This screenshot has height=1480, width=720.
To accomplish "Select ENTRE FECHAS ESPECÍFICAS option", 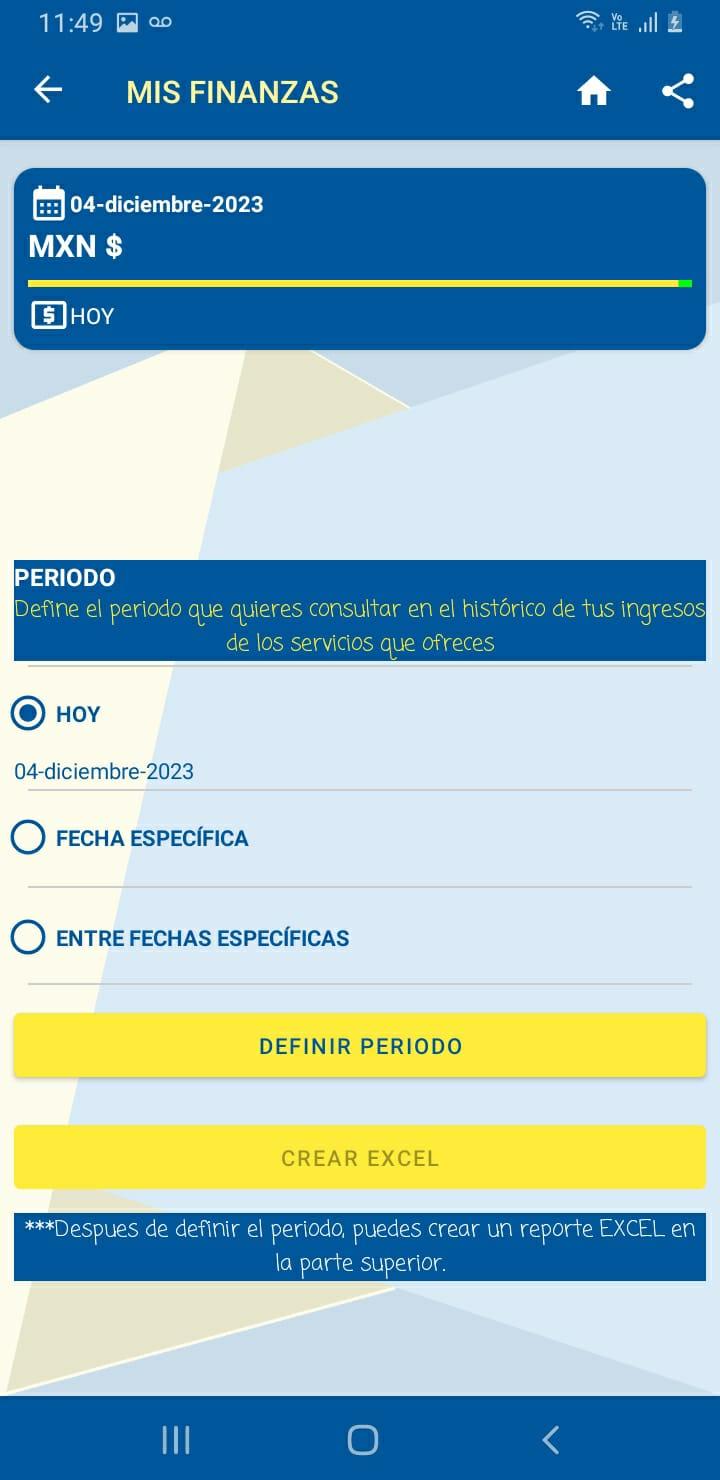I will tap(180, 938).
